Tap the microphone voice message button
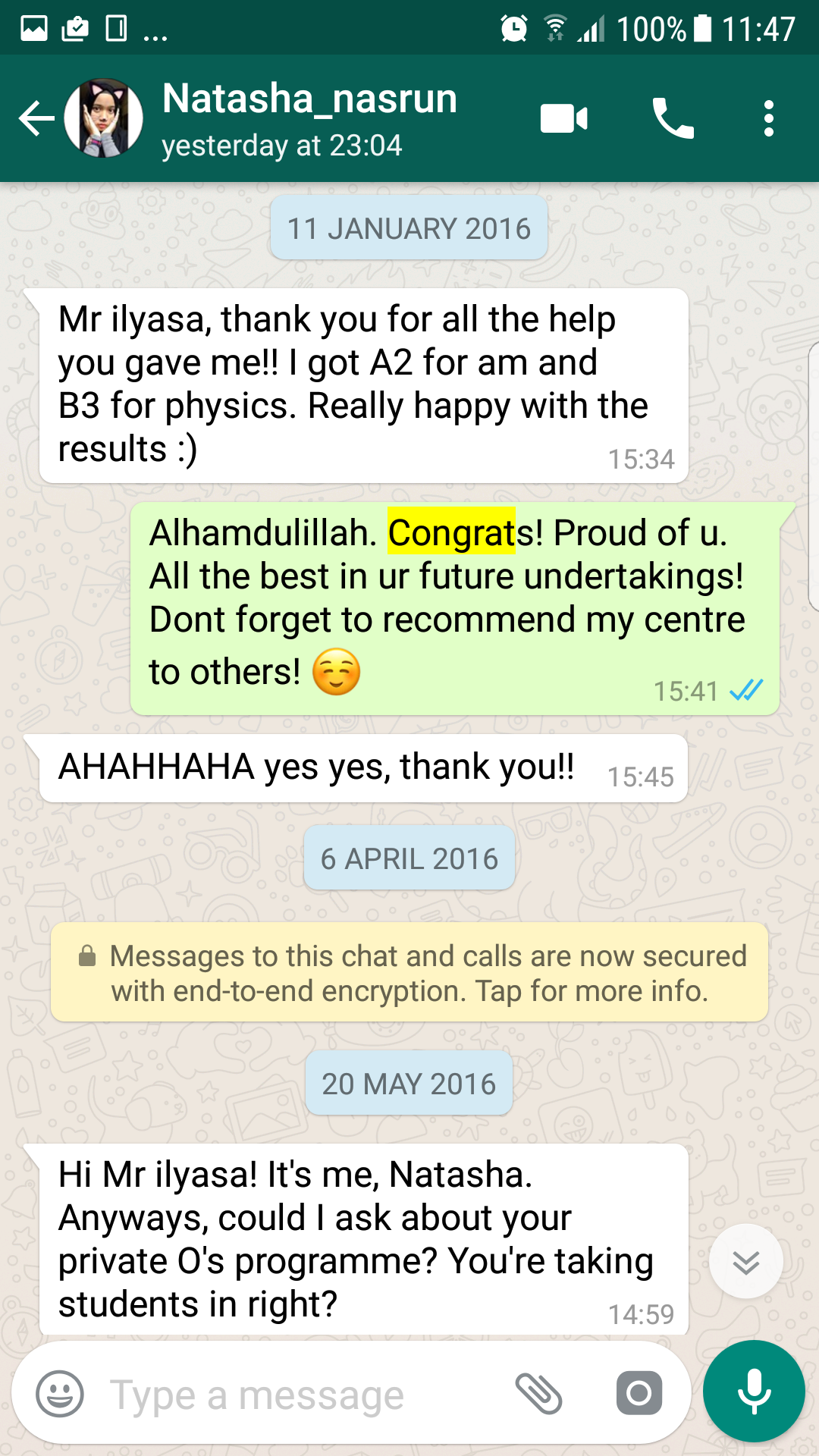The width and height of the screenshot is (819, 1456). [x=754, y=1392]
